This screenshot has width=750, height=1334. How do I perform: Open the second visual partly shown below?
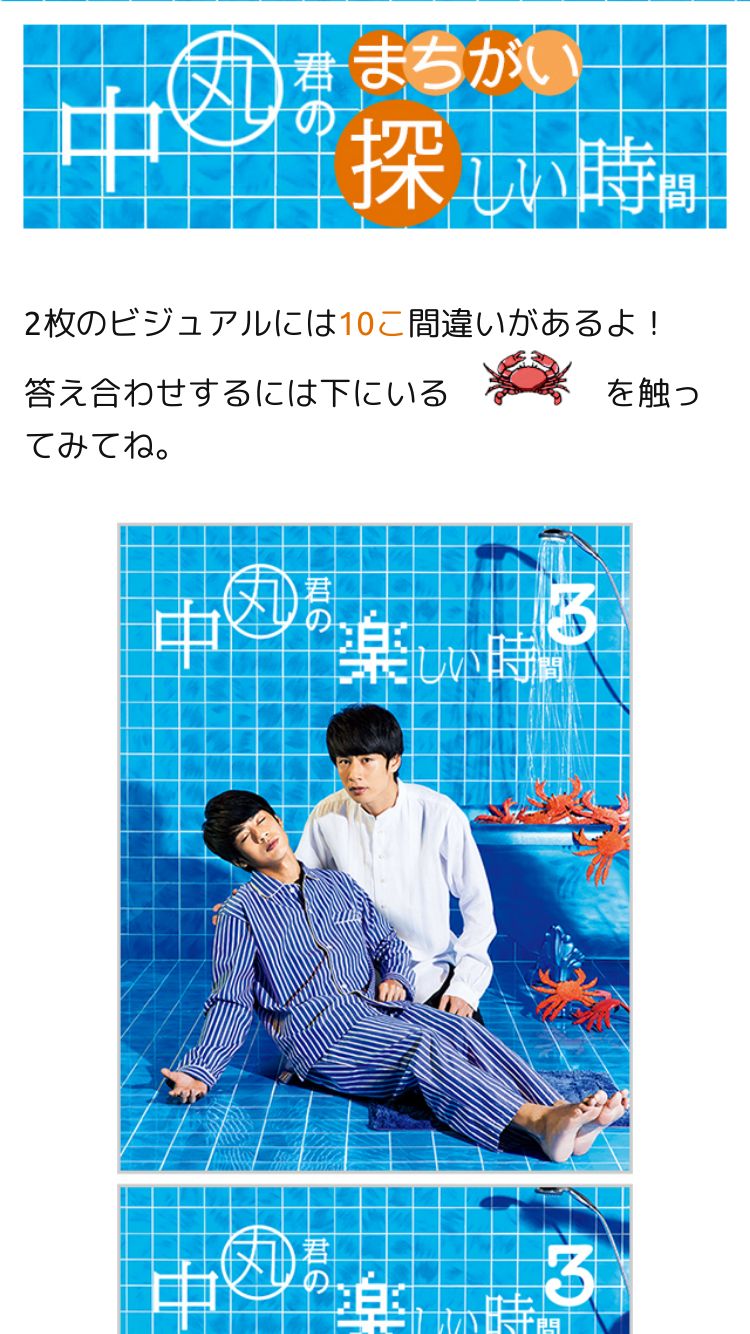pyautogui.click(x=375, y=1259)
